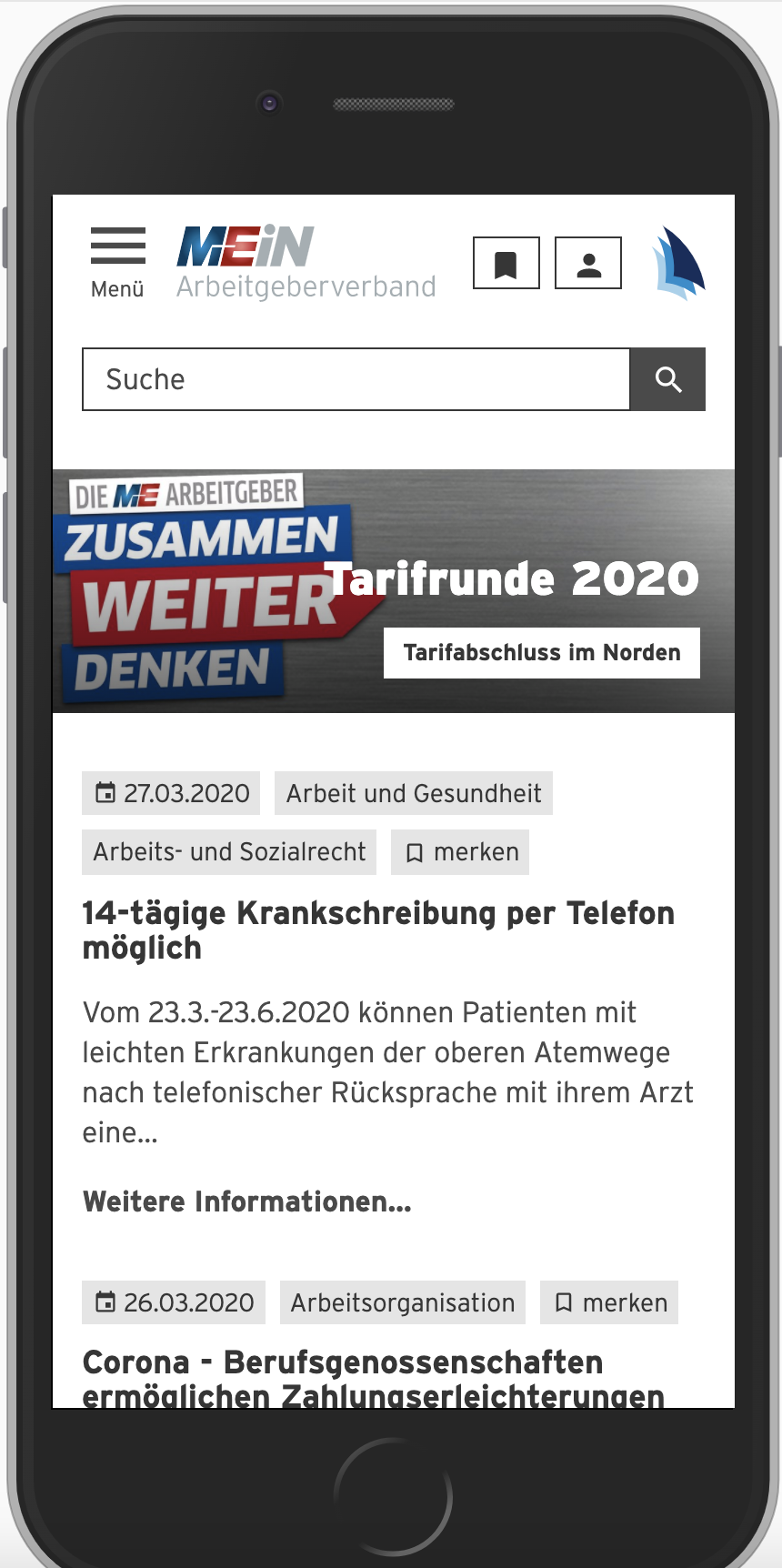Submit search with magnifier button

(x=668, y=379)
